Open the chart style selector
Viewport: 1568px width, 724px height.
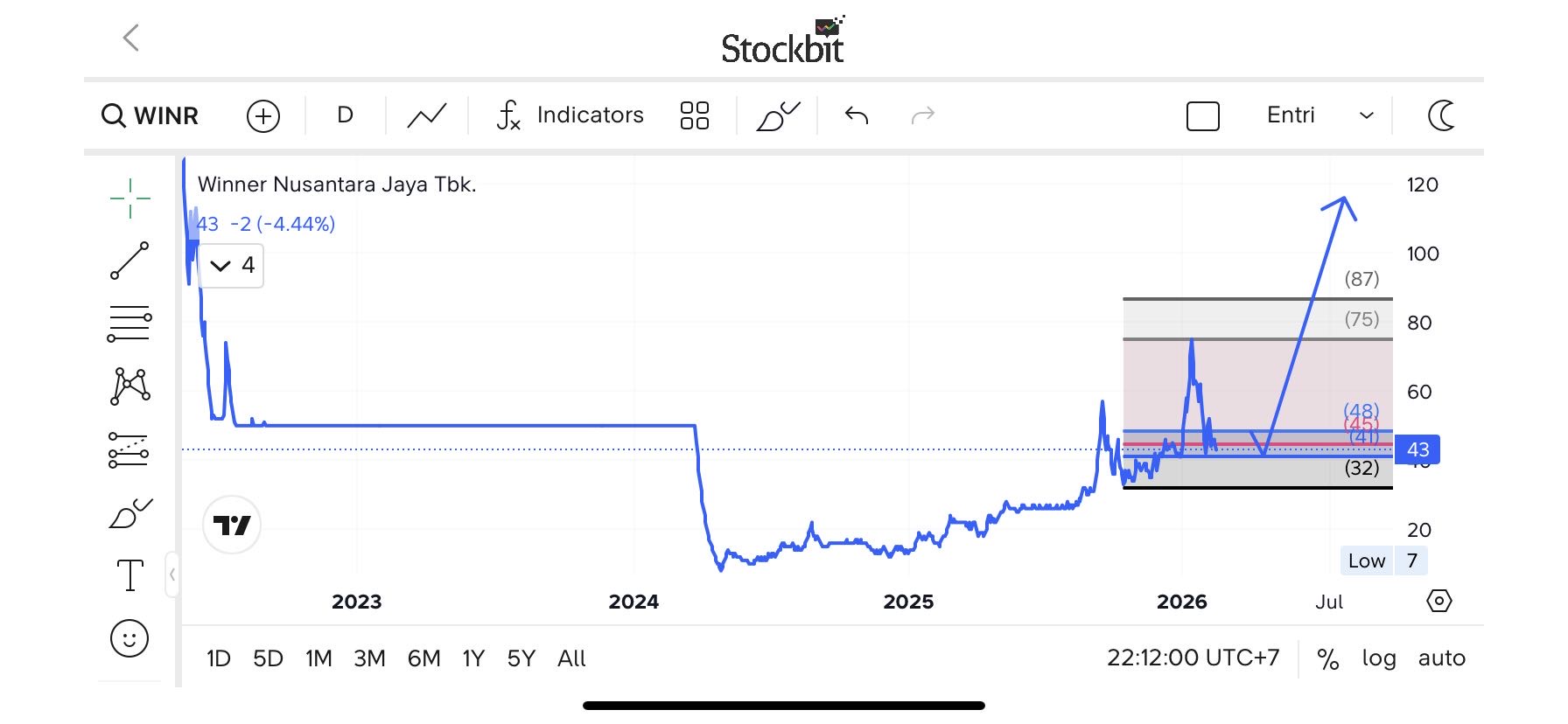pyautogui.click(x=427, y=115)
